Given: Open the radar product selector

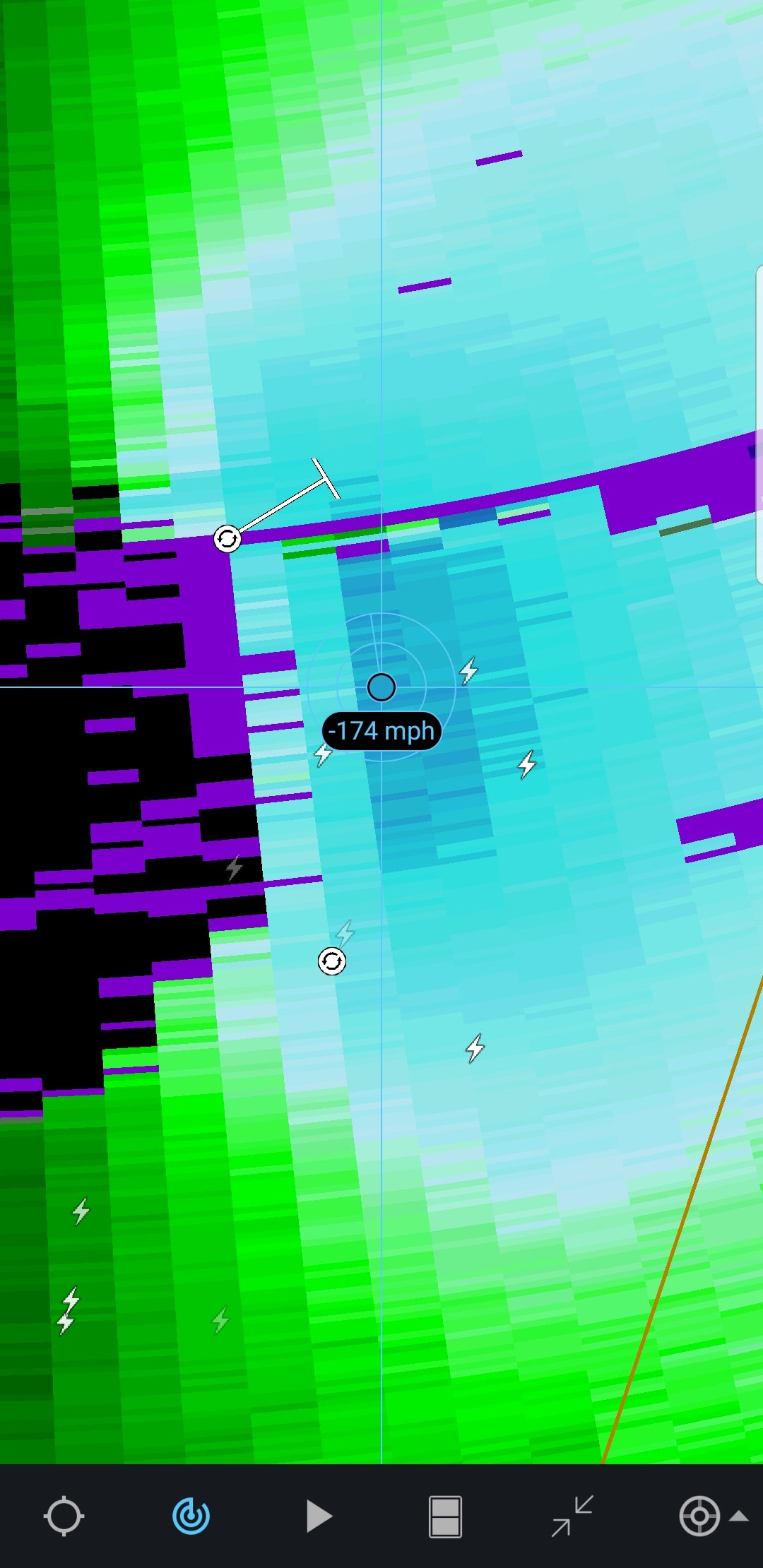Looking at the screenshot, I should [191, 1516].
